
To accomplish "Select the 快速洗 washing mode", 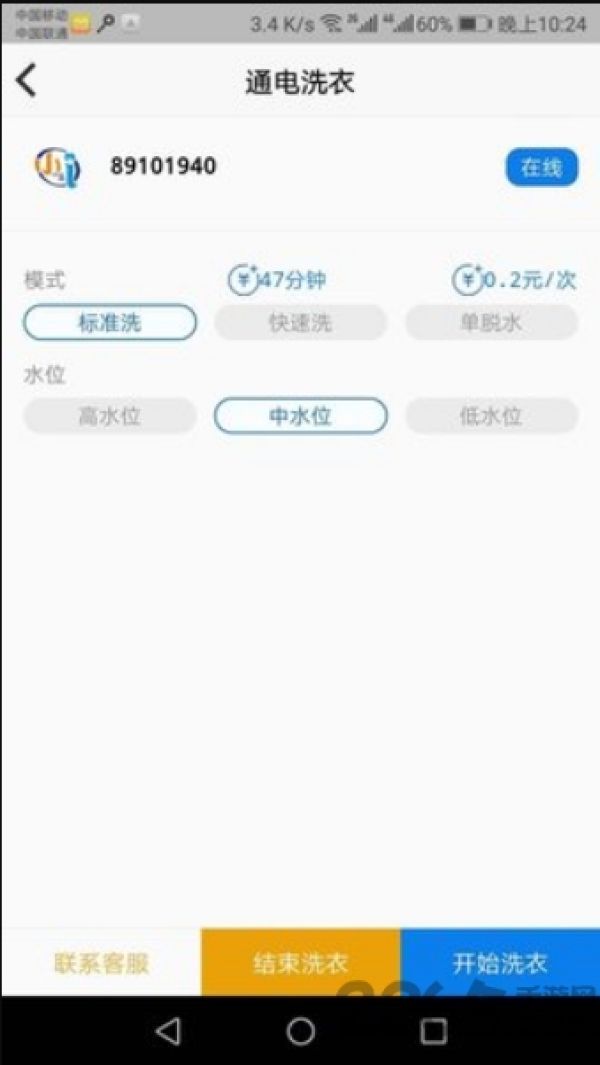I will point(300,323).
